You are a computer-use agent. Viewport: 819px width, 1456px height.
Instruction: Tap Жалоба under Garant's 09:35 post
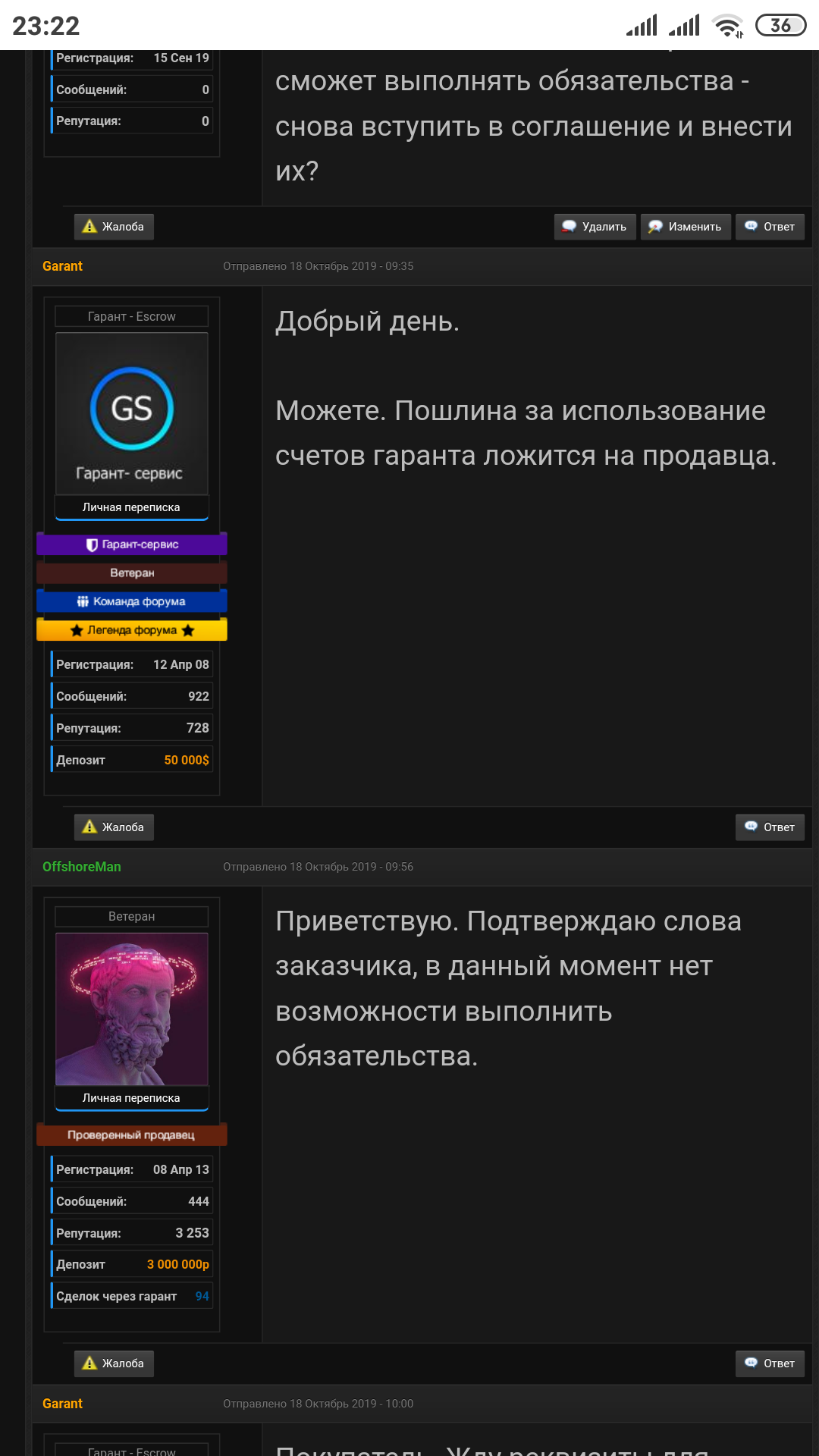114,827
